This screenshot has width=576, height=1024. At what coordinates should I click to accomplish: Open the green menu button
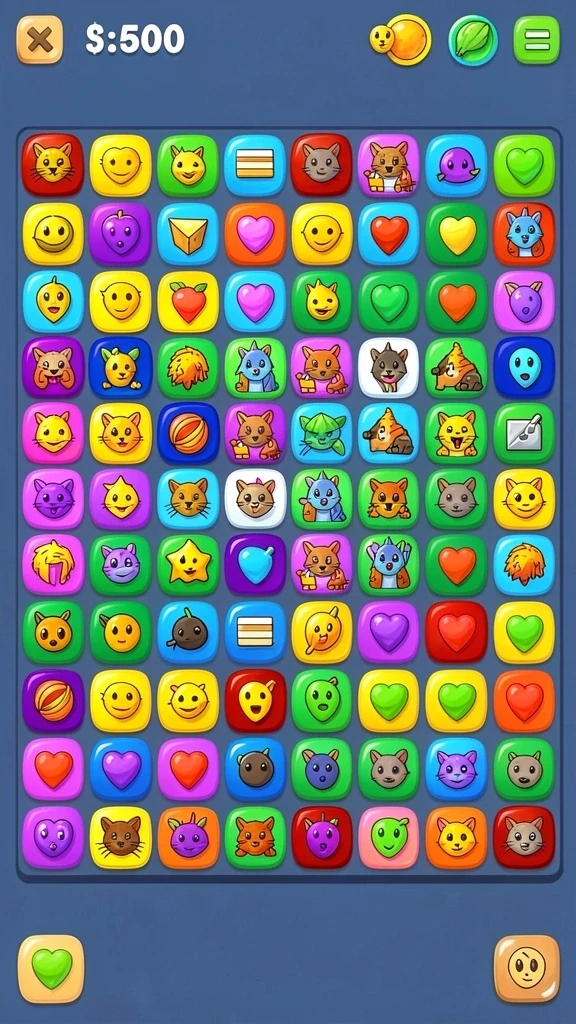[536, 40]
